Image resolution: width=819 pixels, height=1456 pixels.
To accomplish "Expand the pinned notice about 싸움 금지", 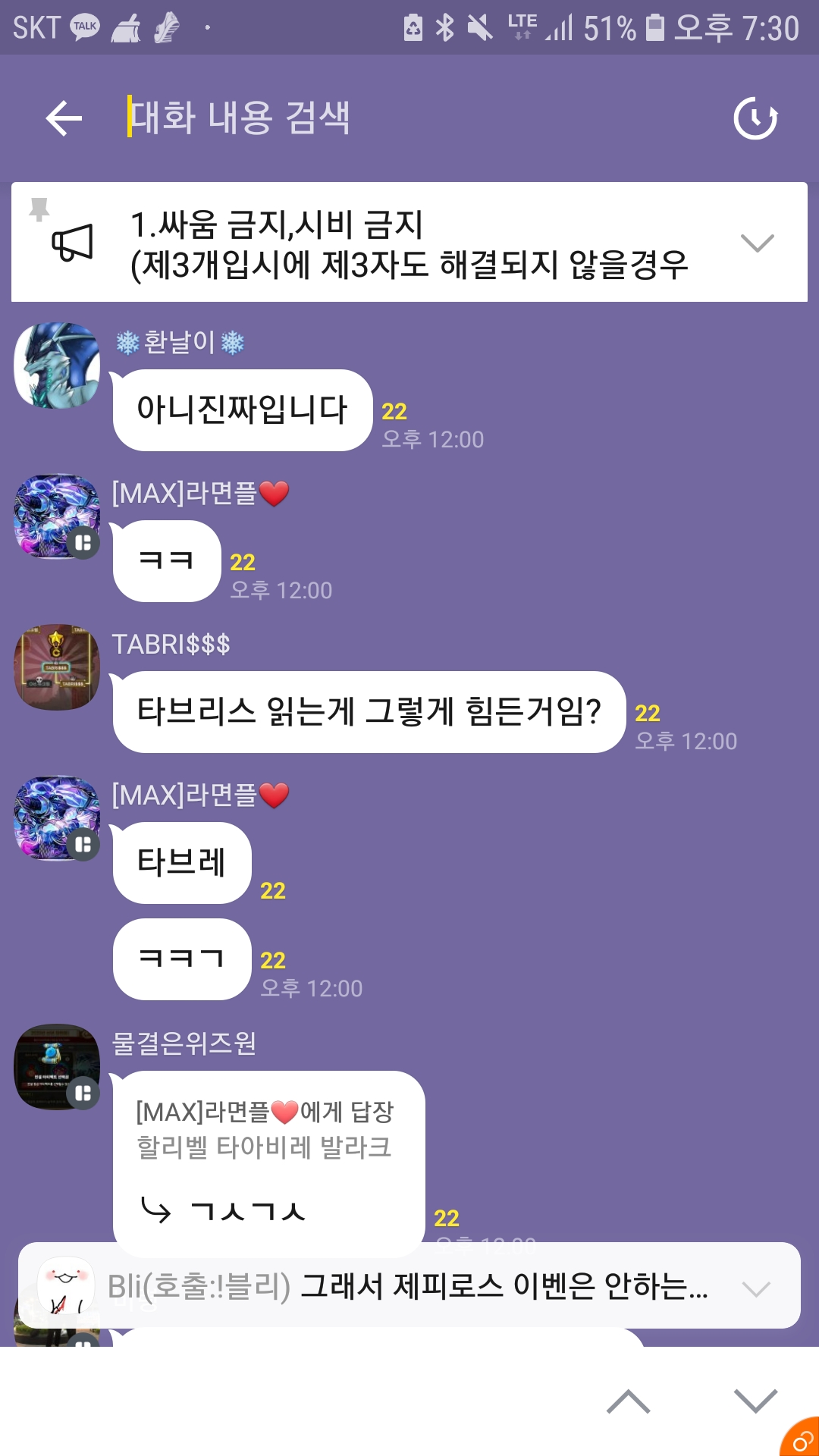I will pos(756,243).
